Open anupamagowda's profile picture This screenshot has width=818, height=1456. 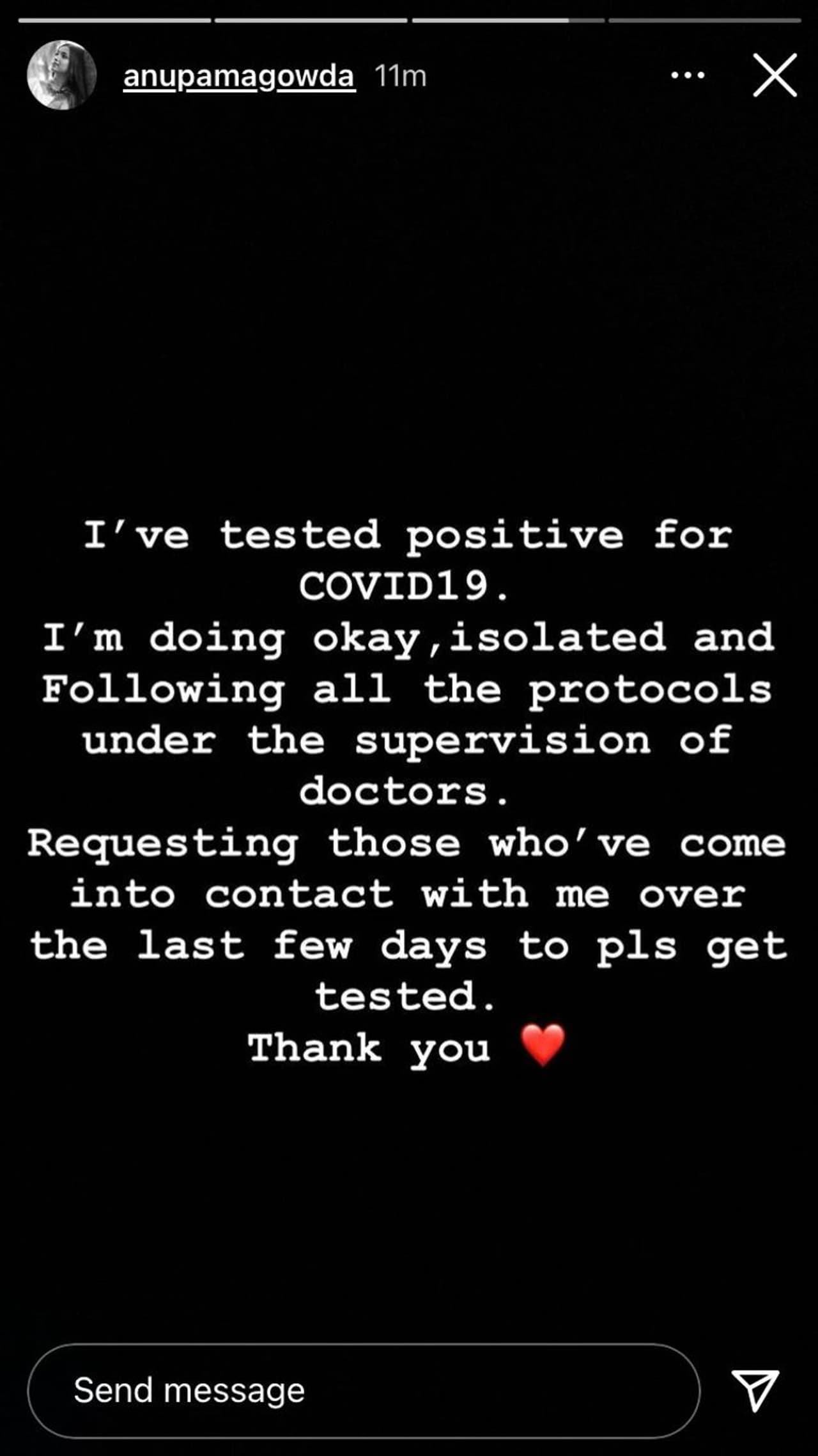coord(61,75)
